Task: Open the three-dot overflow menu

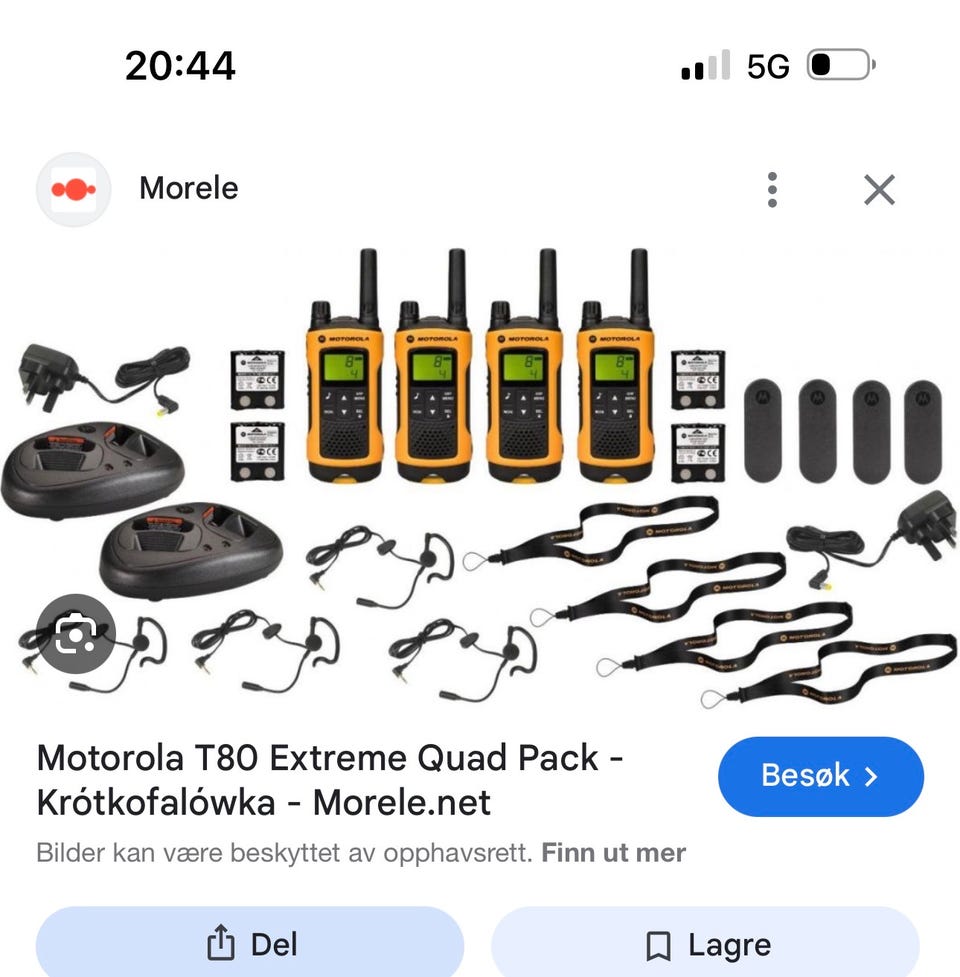Action: coord(772,189)
